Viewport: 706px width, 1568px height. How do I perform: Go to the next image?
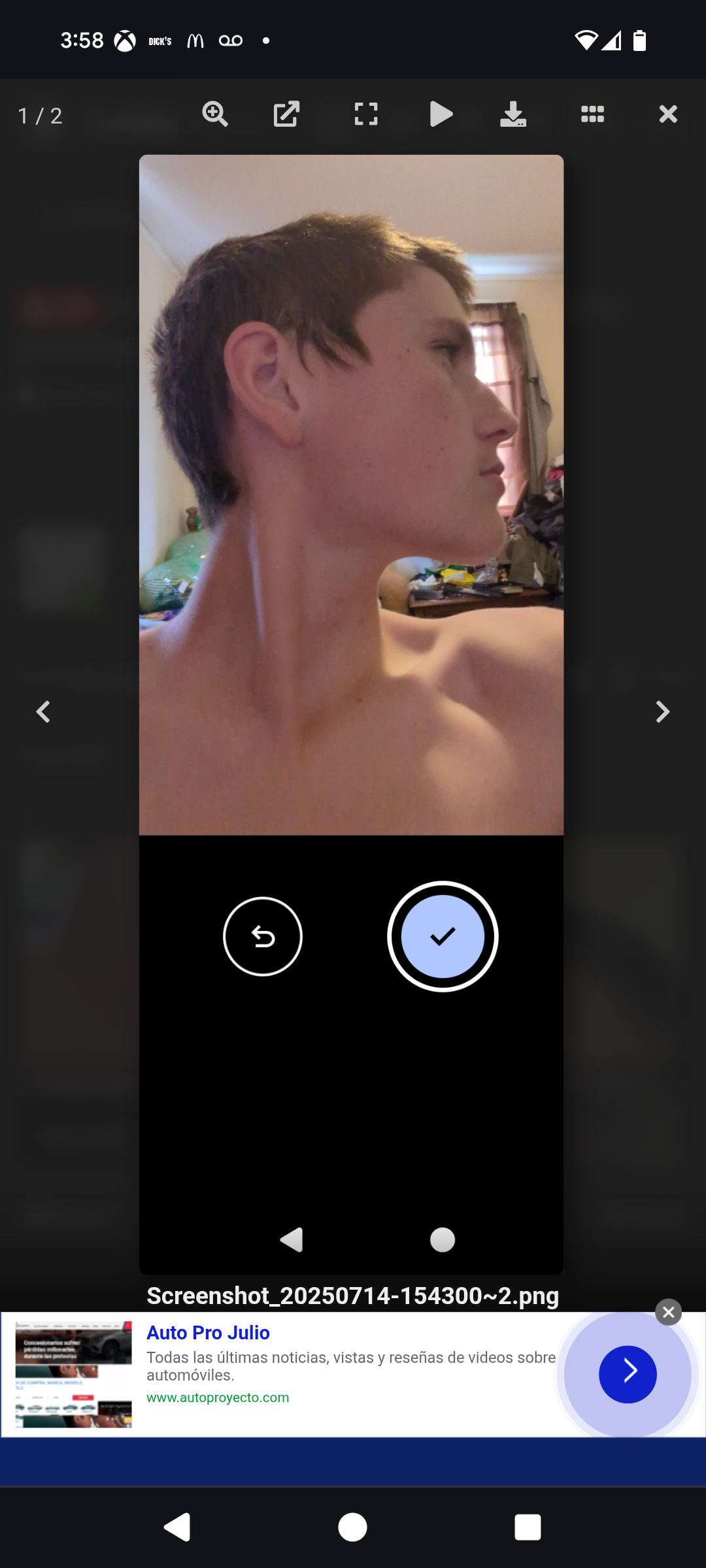662,711
